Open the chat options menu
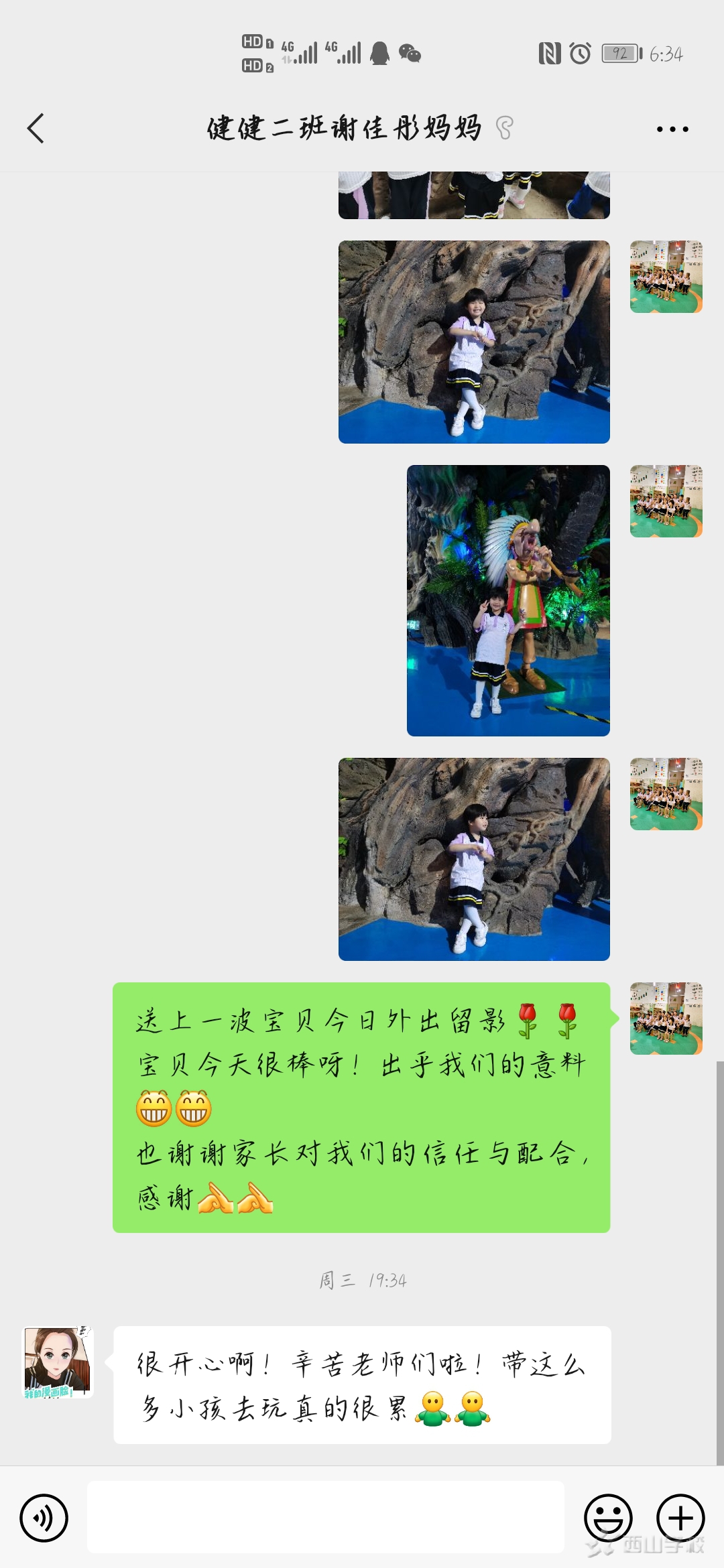Viewport: 724px width, 1568px height. (x=672, y=129)
